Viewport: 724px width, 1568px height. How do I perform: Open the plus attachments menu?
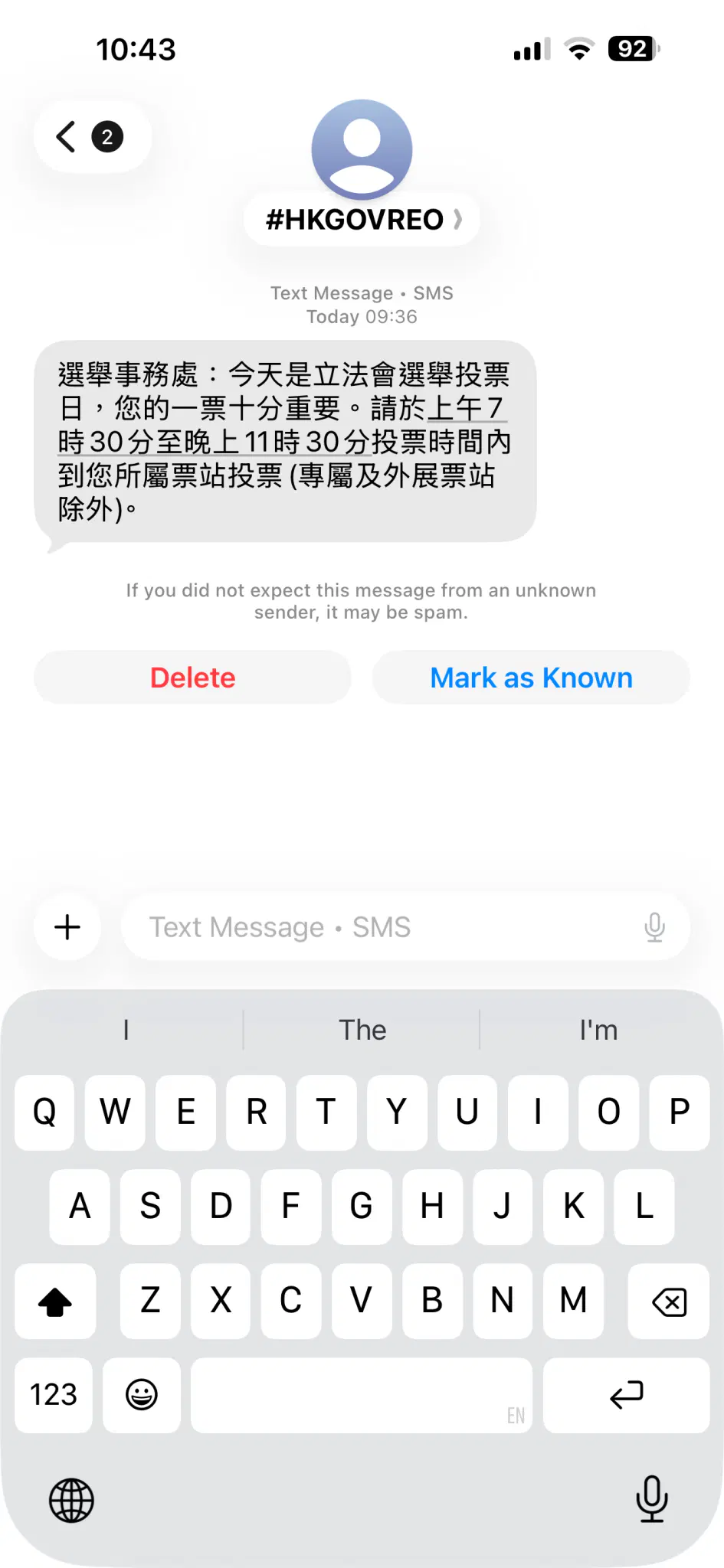pos(67,927)
